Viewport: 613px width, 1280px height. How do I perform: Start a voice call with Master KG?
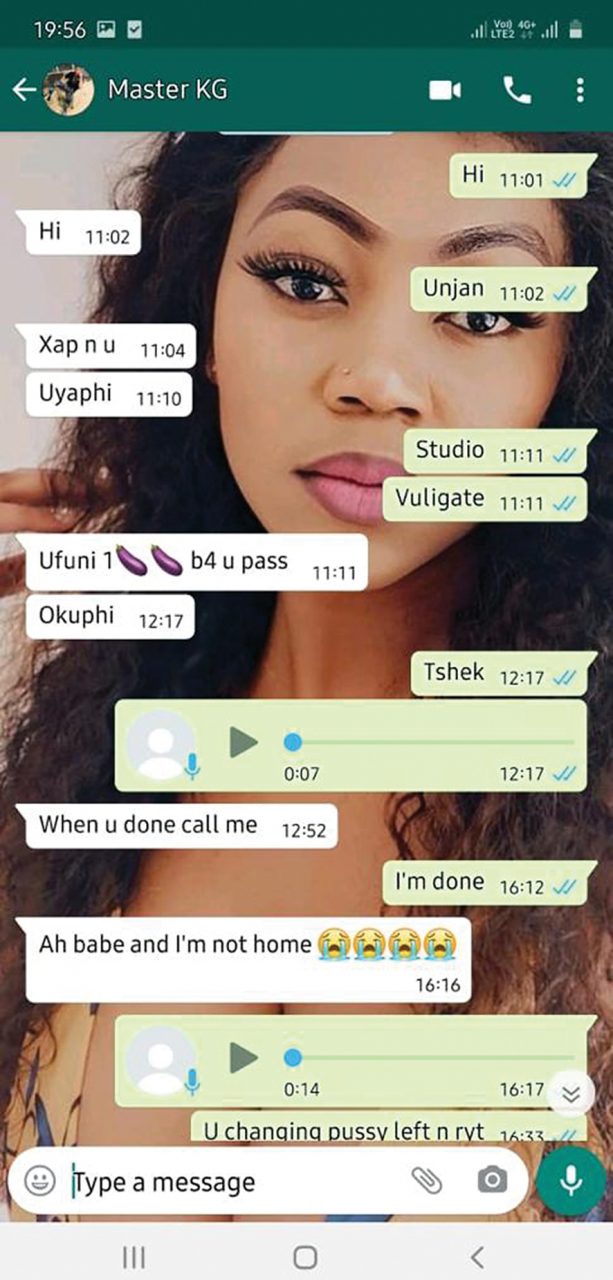coord(517,91)
